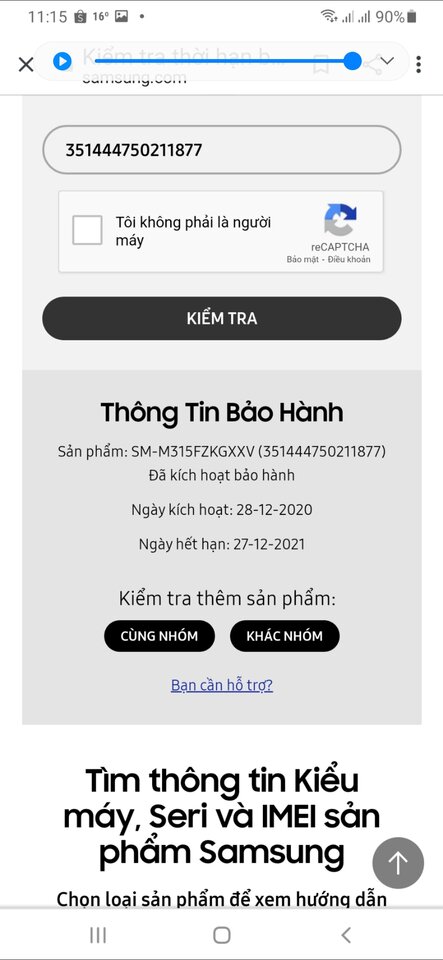Select the KHÁC NHÓM button
This screenshot has width=443, height=960.
(285, 636)
